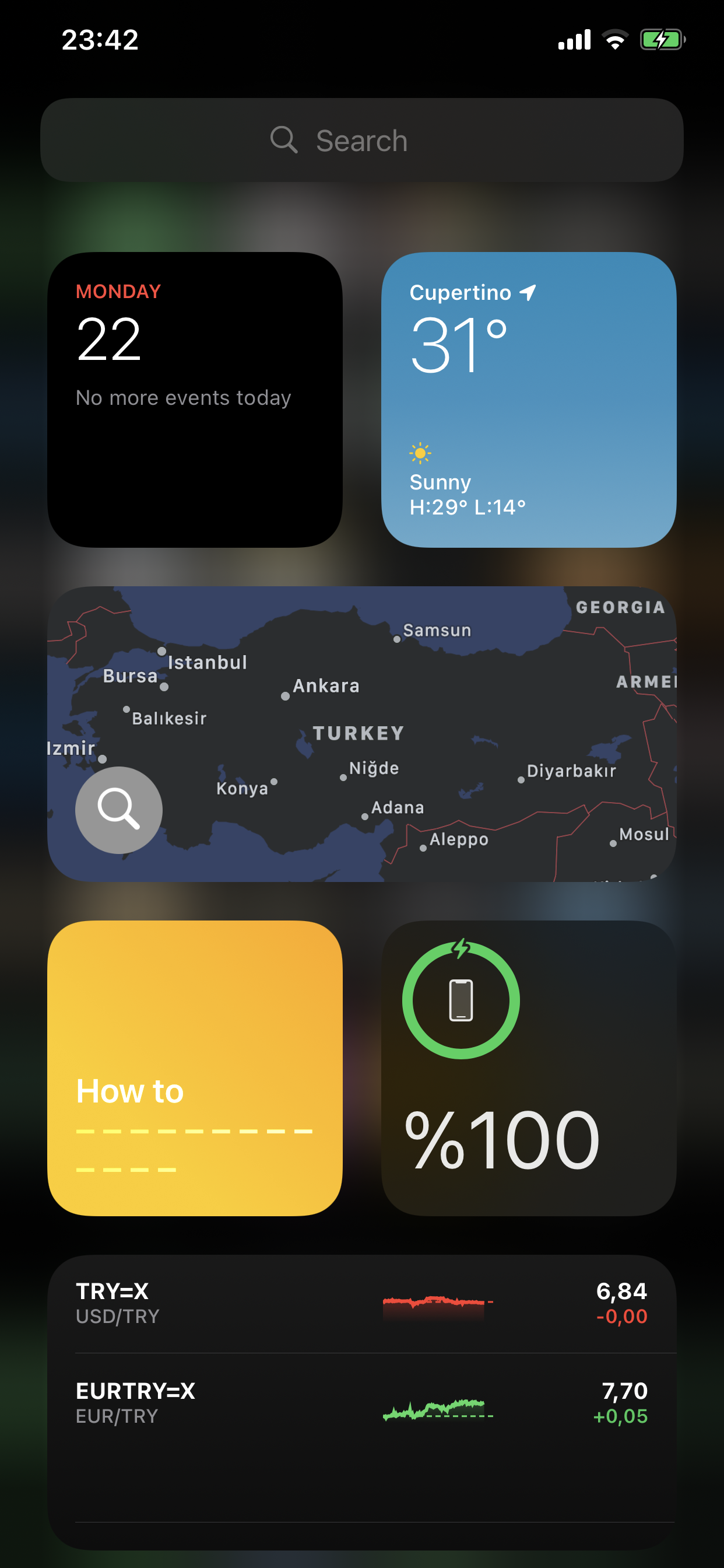
Task: Open the TRY=X USD/TRY stock row
Action: (361, 1303)
